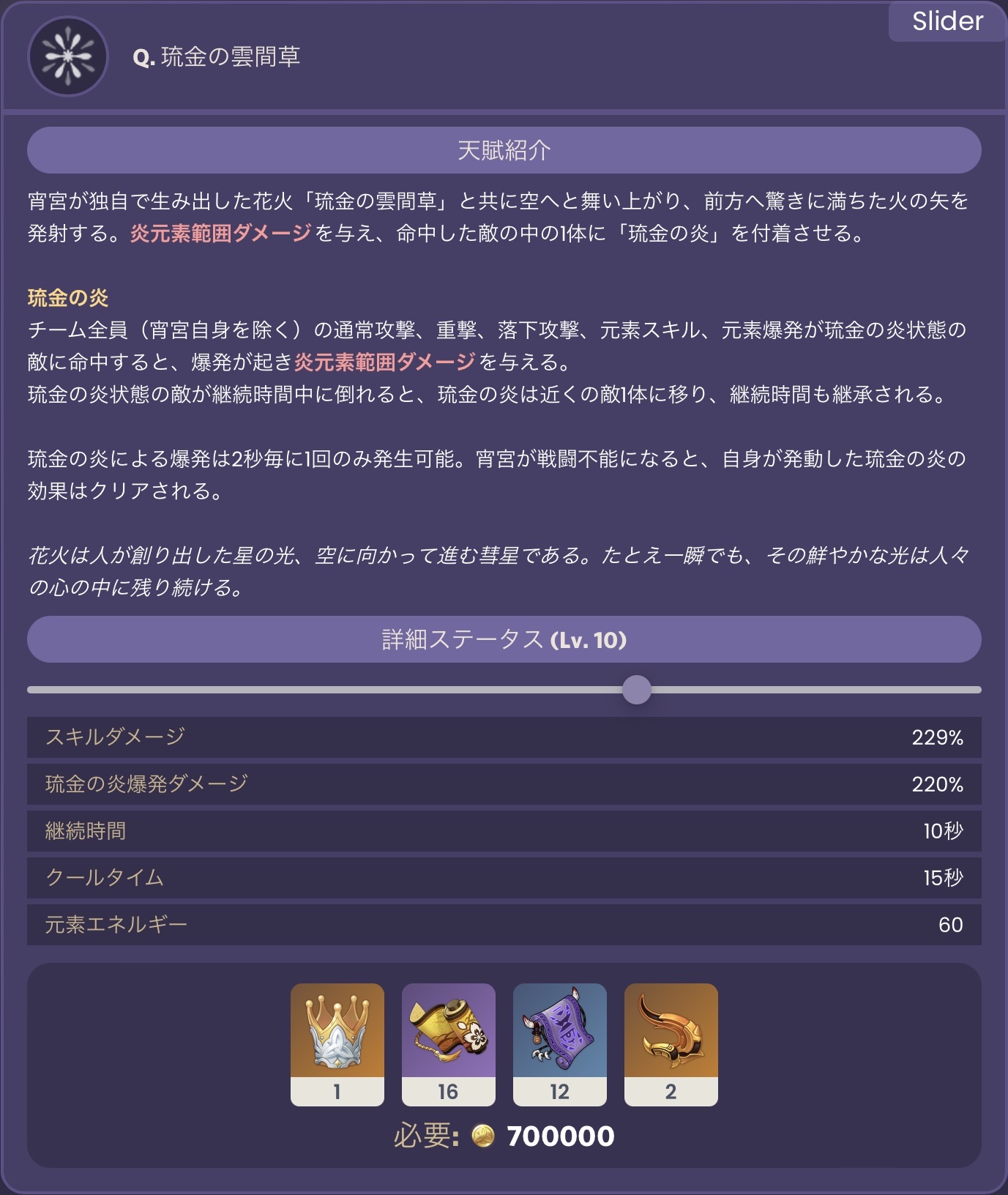
Task: Open the golden horn boss material with 2
Action: pyautogui.click(x=671, y=1042)
